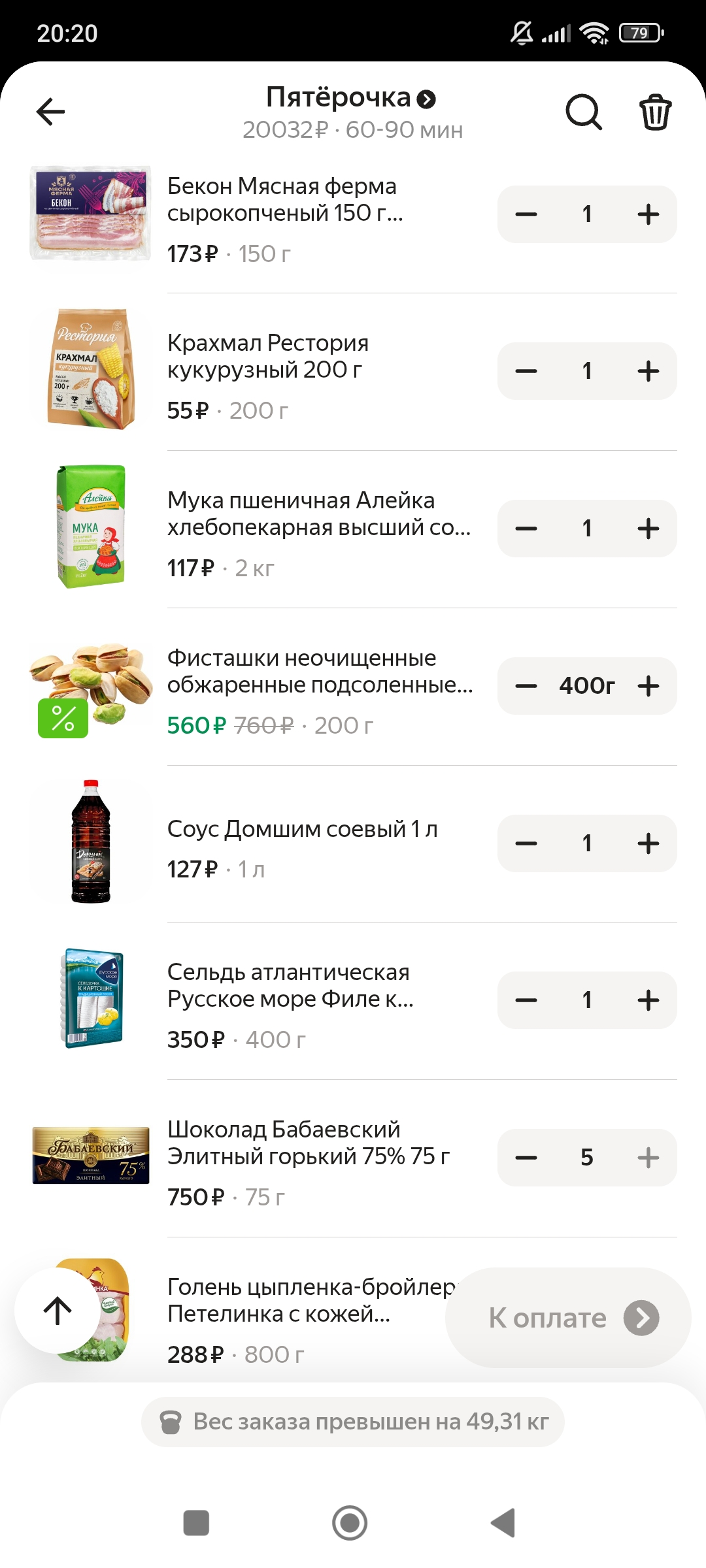The image size is (706, 1568).
Task: Increase quantity of Мука пшеничная Алейка
Action: [648, 529]
